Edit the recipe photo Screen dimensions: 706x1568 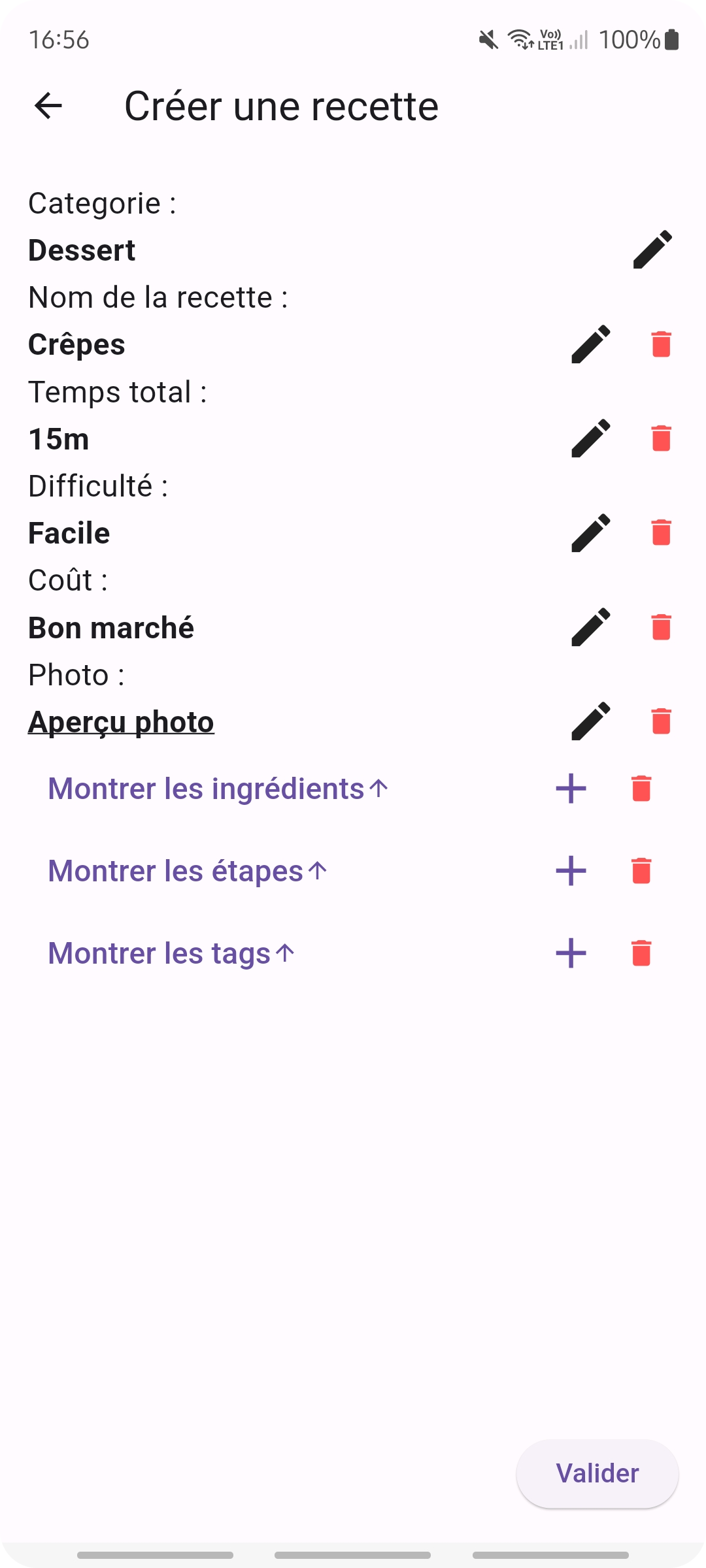591,721
